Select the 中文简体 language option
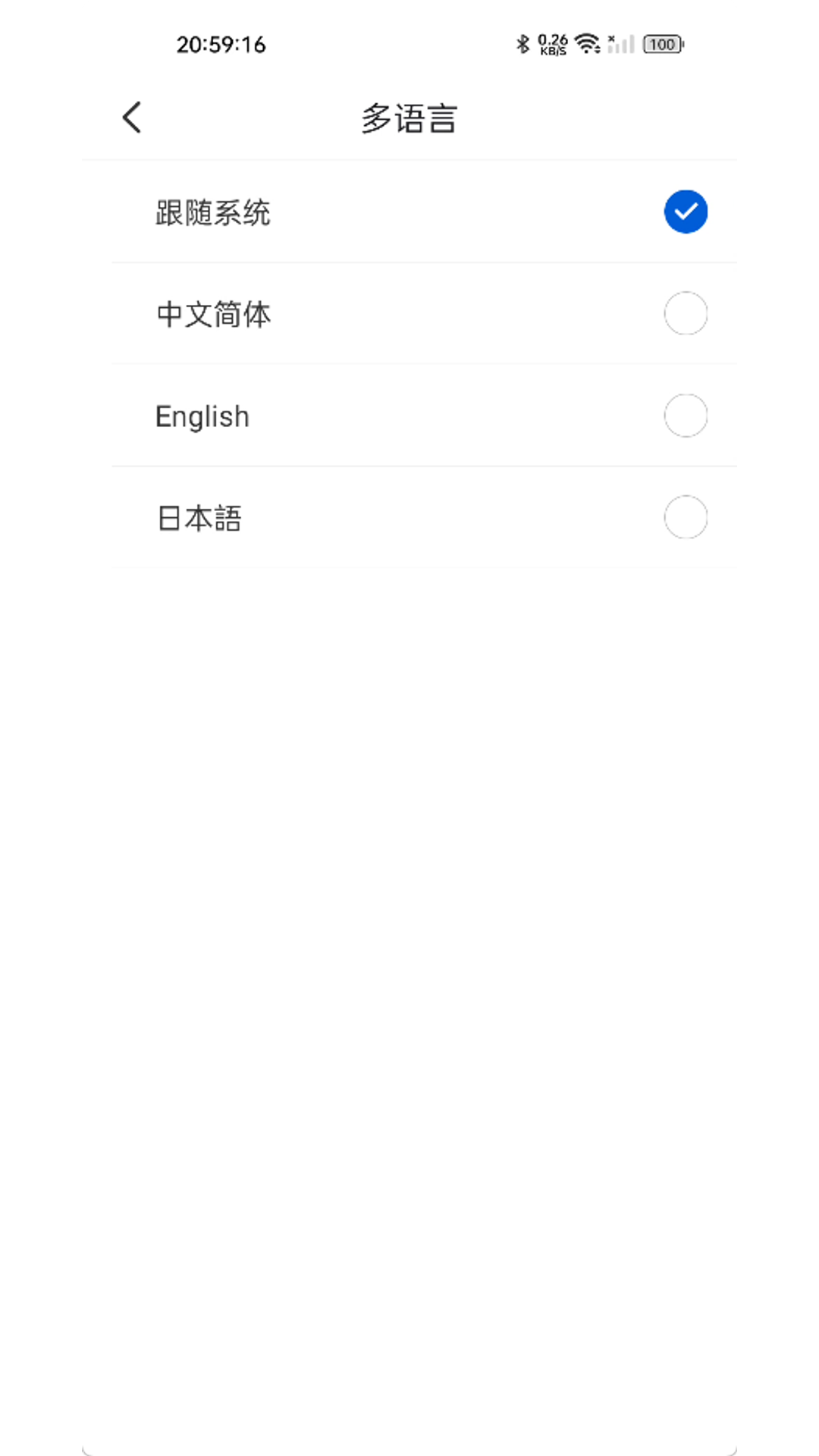This screenshot has width=819, height=1456. (x=409, y=313)
